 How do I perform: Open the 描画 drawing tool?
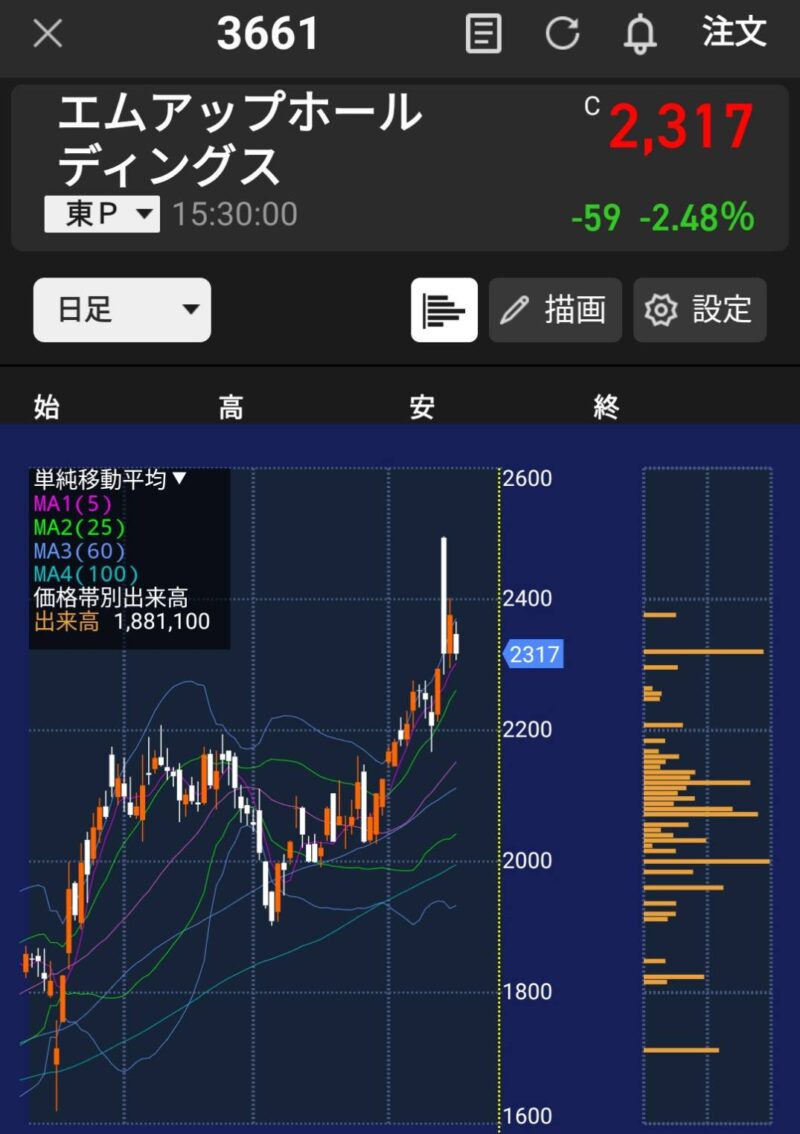(x=555, y=310)
